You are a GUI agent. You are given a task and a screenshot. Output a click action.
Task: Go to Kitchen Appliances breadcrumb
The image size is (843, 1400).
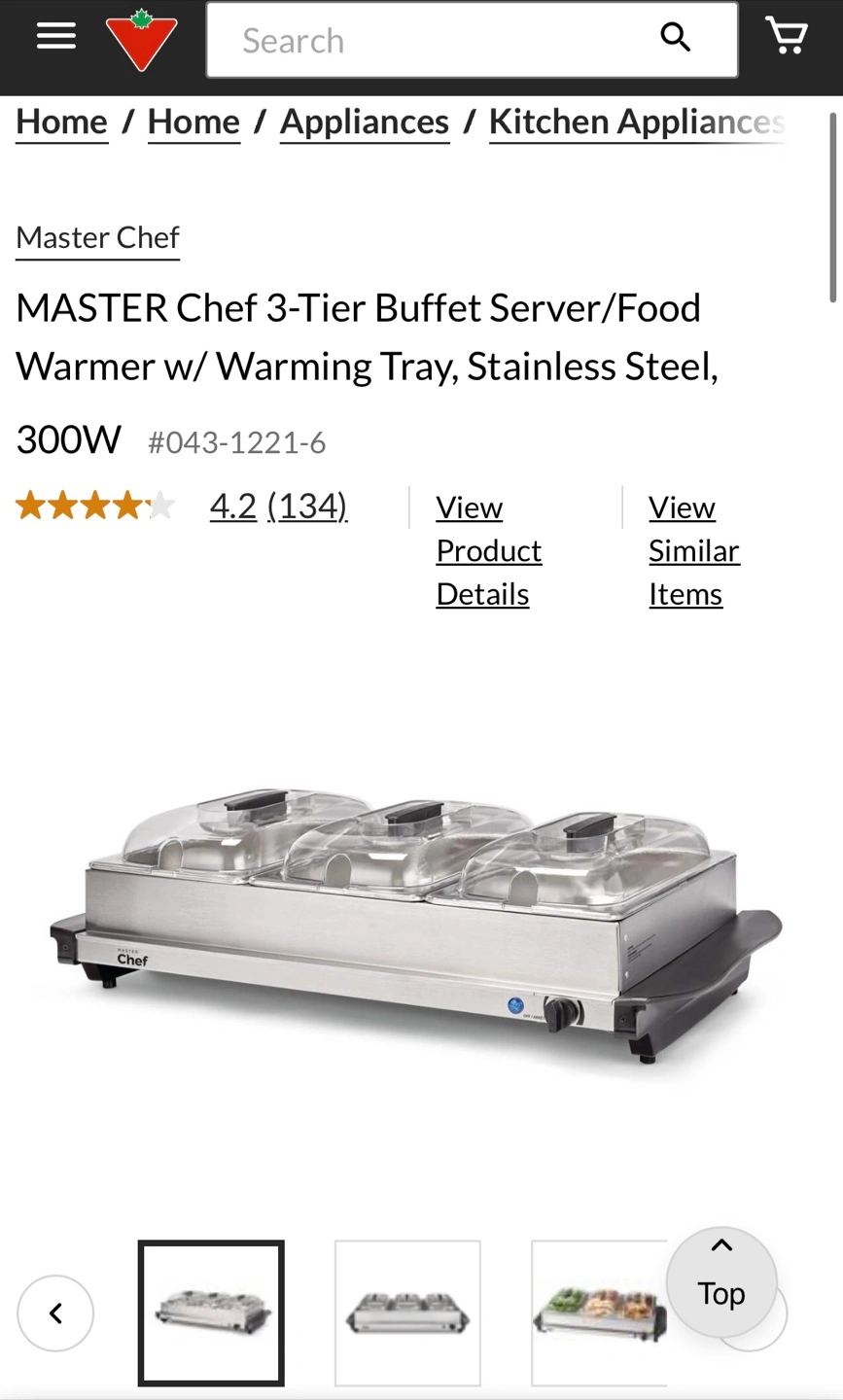(638, 122)
